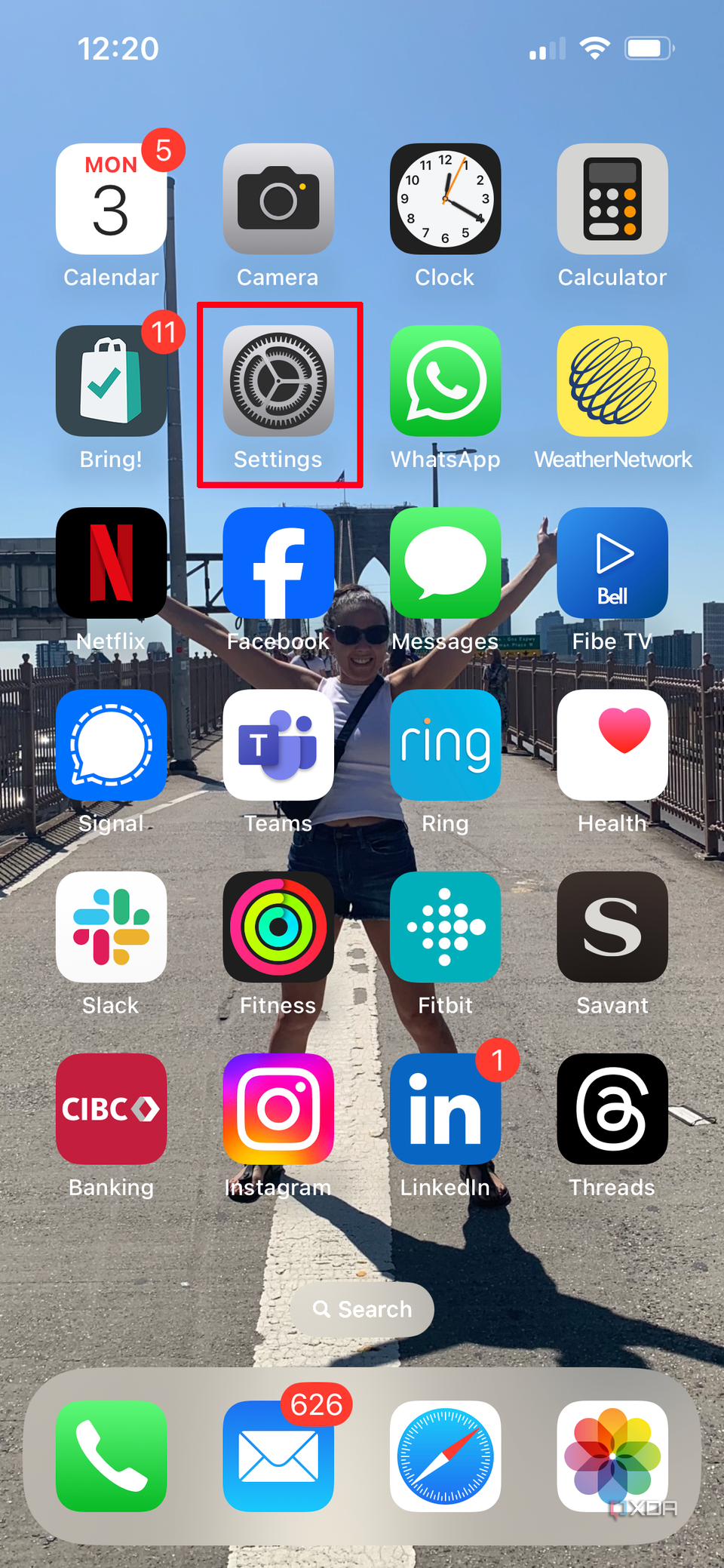Open Fibe TV by Bell
The height and width of the screenshot is (1568, 724).
pyautogui.click(x=612, y=564)
